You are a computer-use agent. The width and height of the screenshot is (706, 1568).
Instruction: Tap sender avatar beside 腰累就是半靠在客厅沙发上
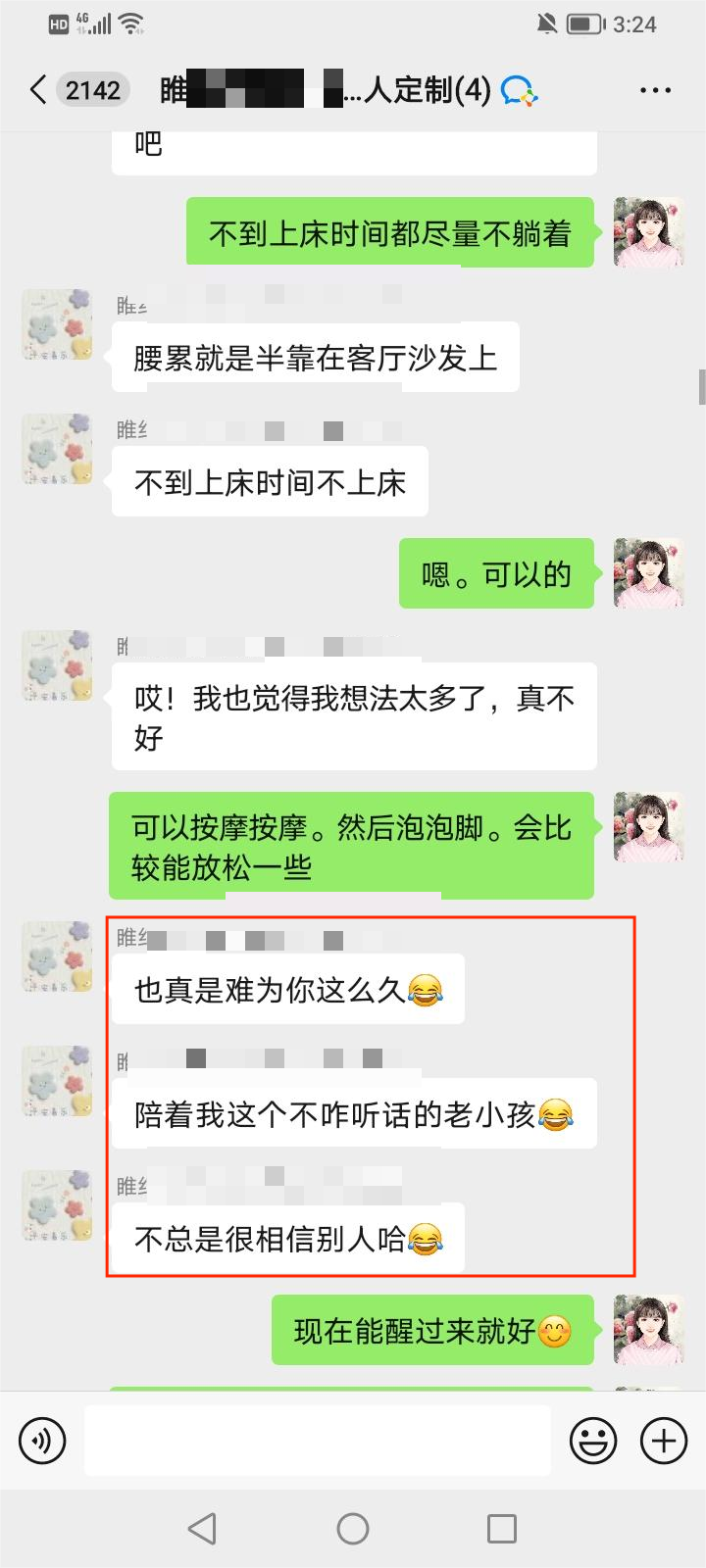[57, 323]
